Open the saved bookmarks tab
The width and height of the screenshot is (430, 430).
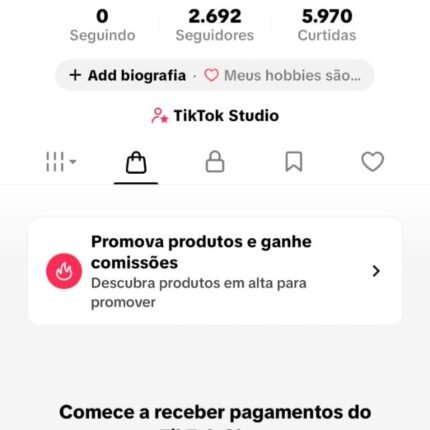pos(294,162)
